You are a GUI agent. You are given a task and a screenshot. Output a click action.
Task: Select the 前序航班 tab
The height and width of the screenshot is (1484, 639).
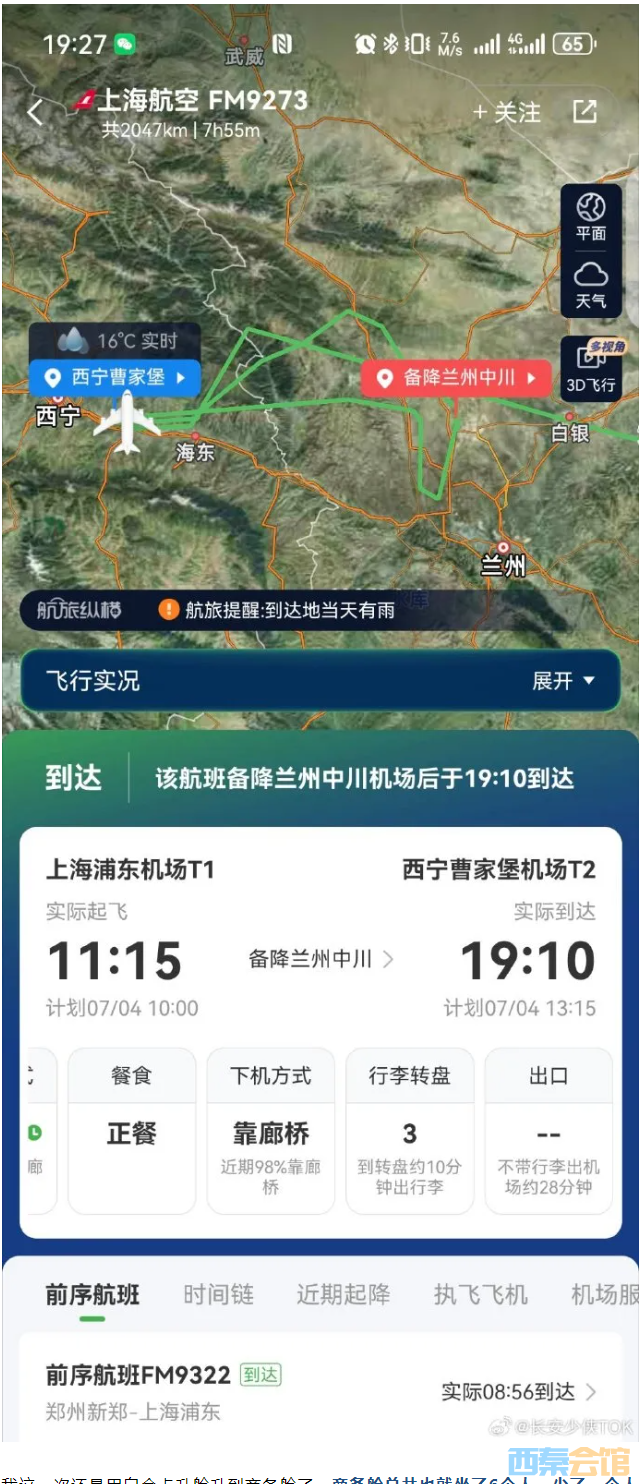(92, 1295)
